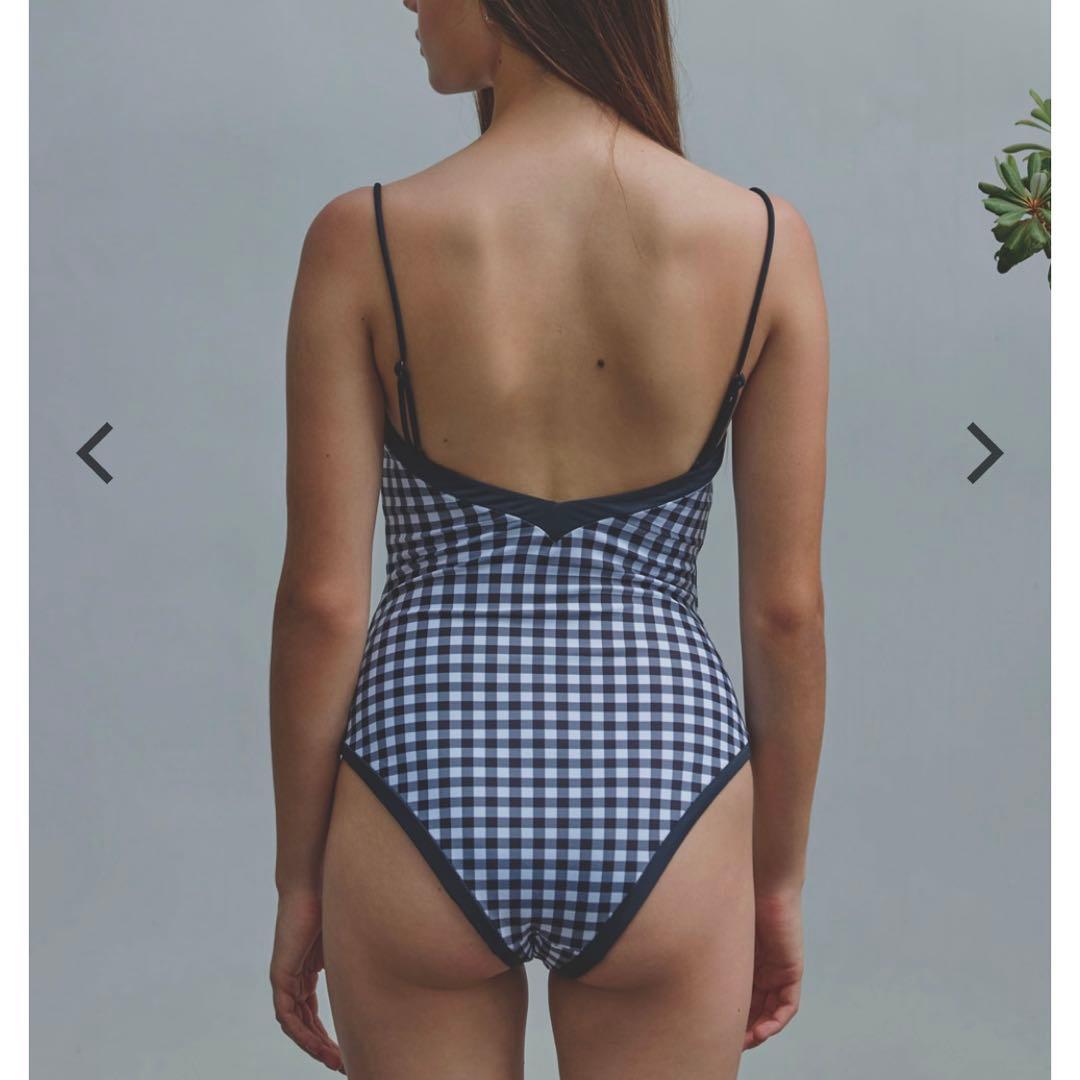Go to the previous product photo
The height and width of the screenshot is (1080, 1080).
coord(95,453)
